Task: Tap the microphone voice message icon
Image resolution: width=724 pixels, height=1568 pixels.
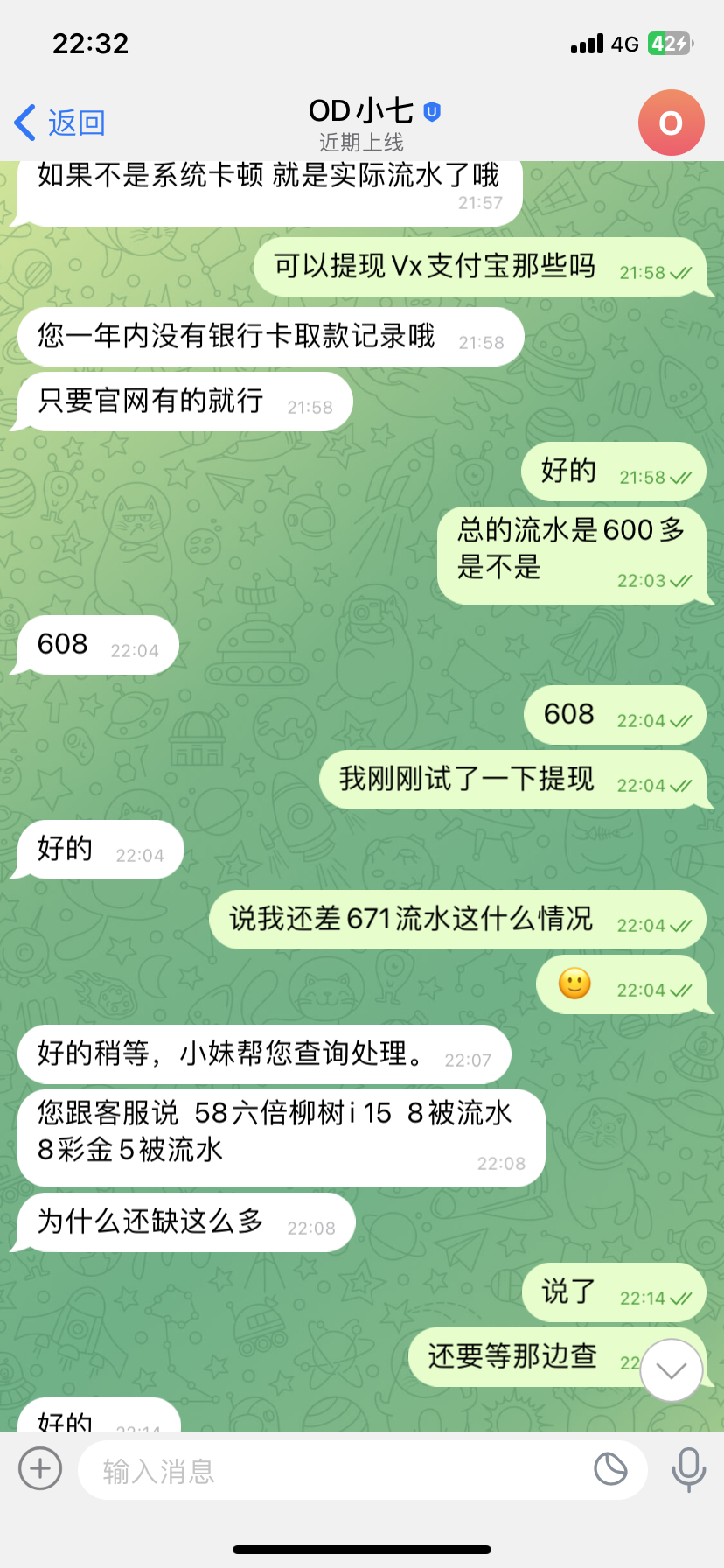Action: coord(688,1468)
